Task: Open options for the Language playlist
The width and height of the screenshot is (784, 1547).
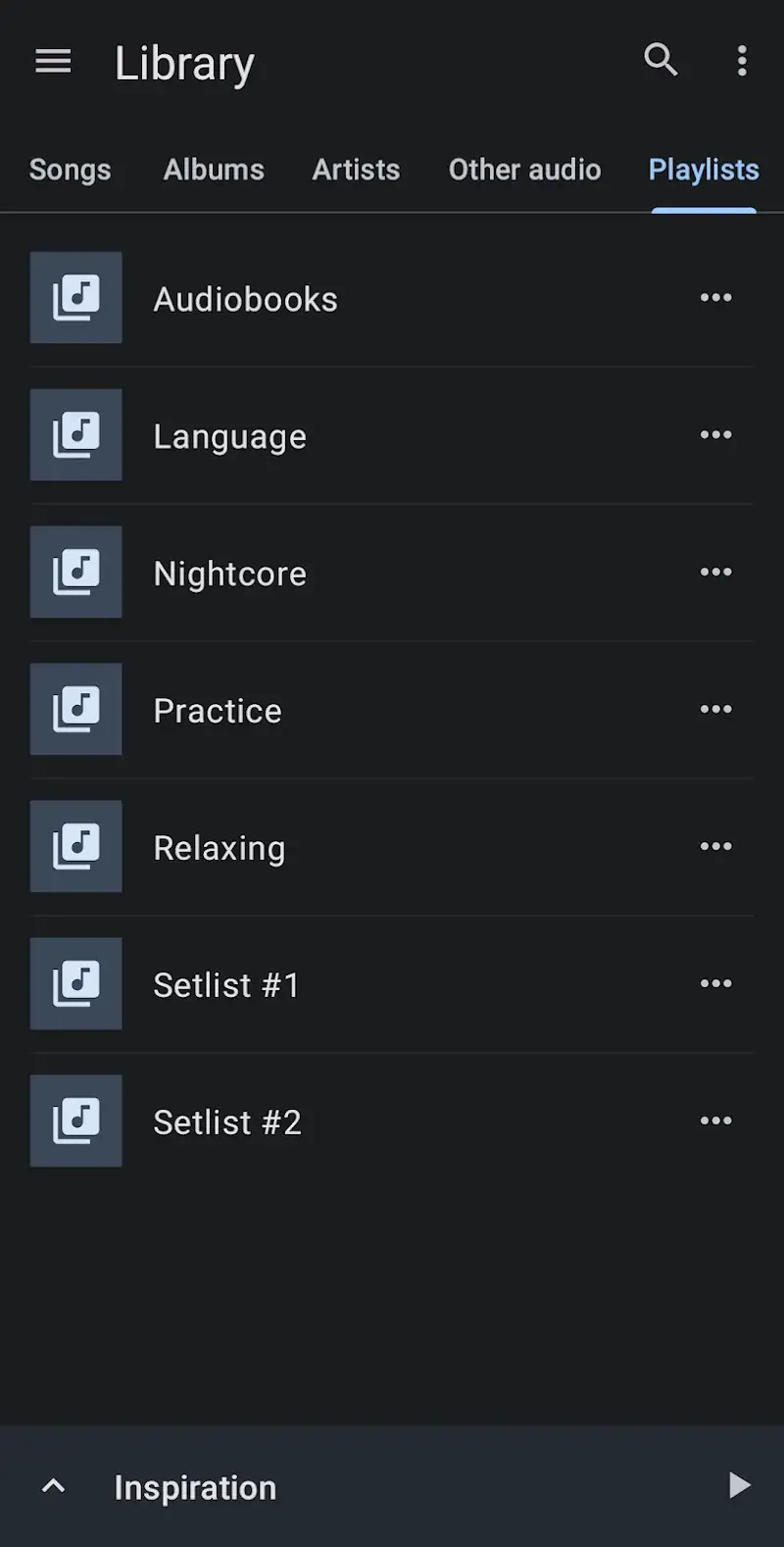Action: point(716,435)
